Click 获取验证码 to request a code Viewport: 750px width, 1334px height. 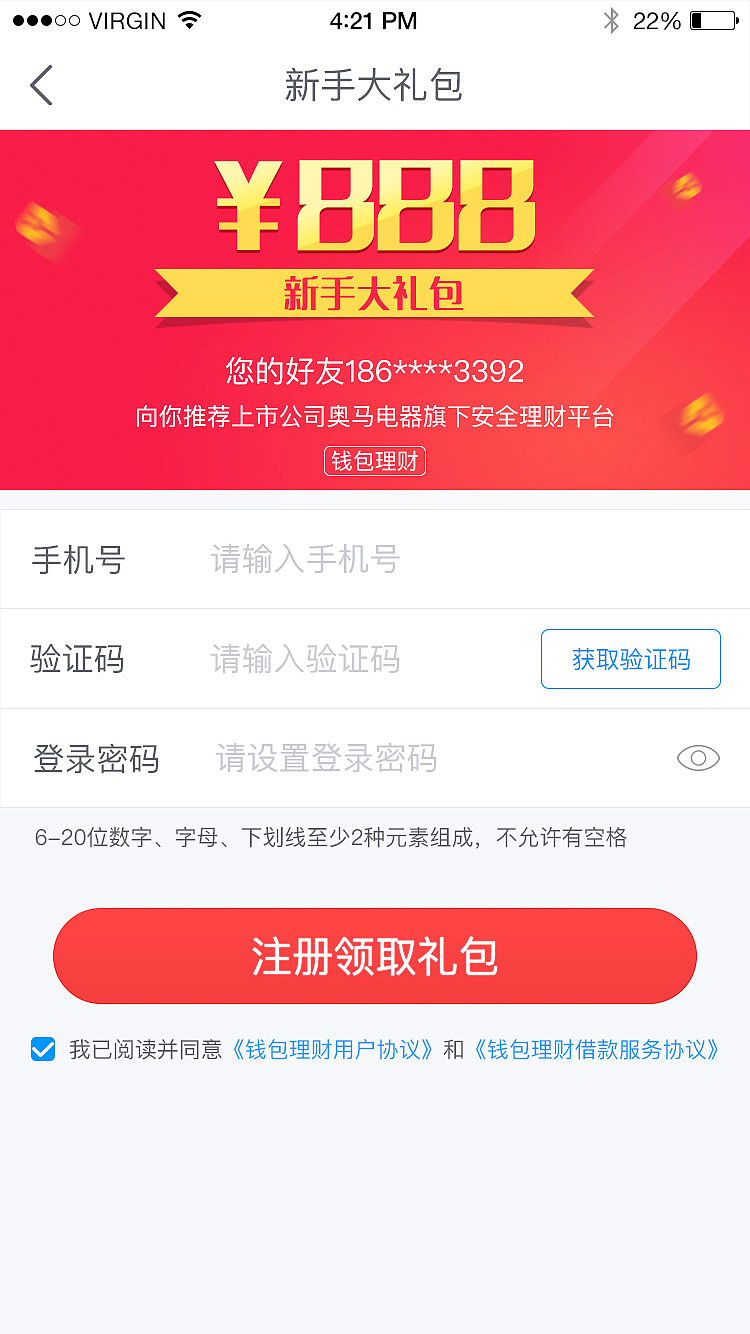pos(630,658)
